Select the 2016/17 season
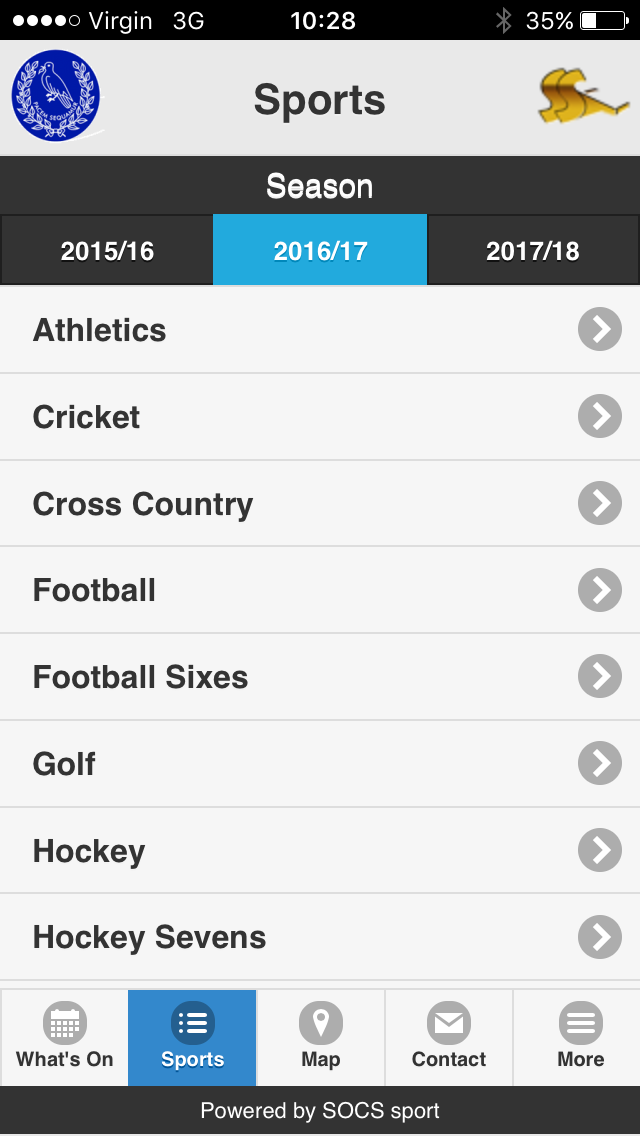The image size is (640, 1136). click(320, 251)
